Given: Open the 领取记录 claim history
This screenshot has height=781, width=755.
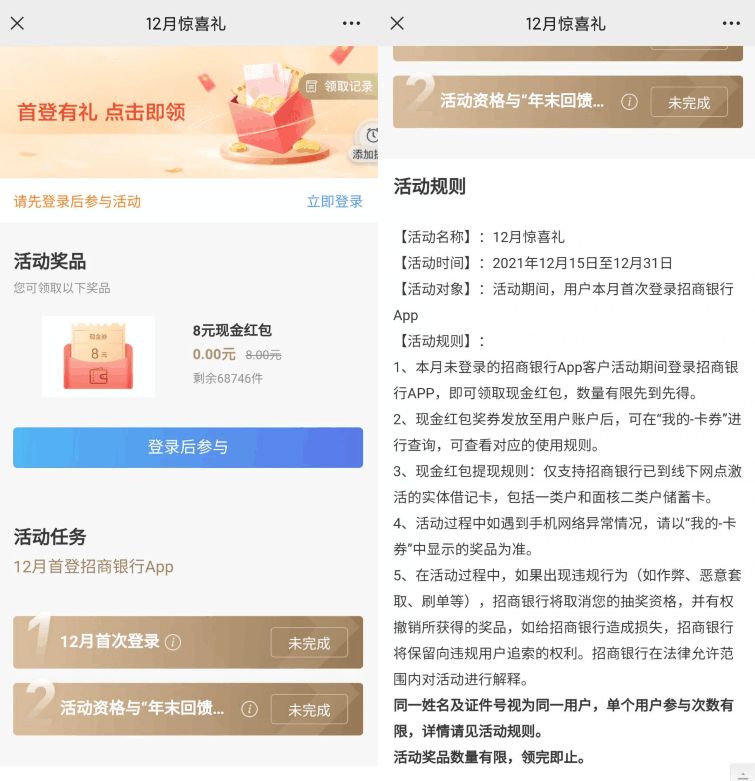Looking at the screenshot, I should (338, 87).
